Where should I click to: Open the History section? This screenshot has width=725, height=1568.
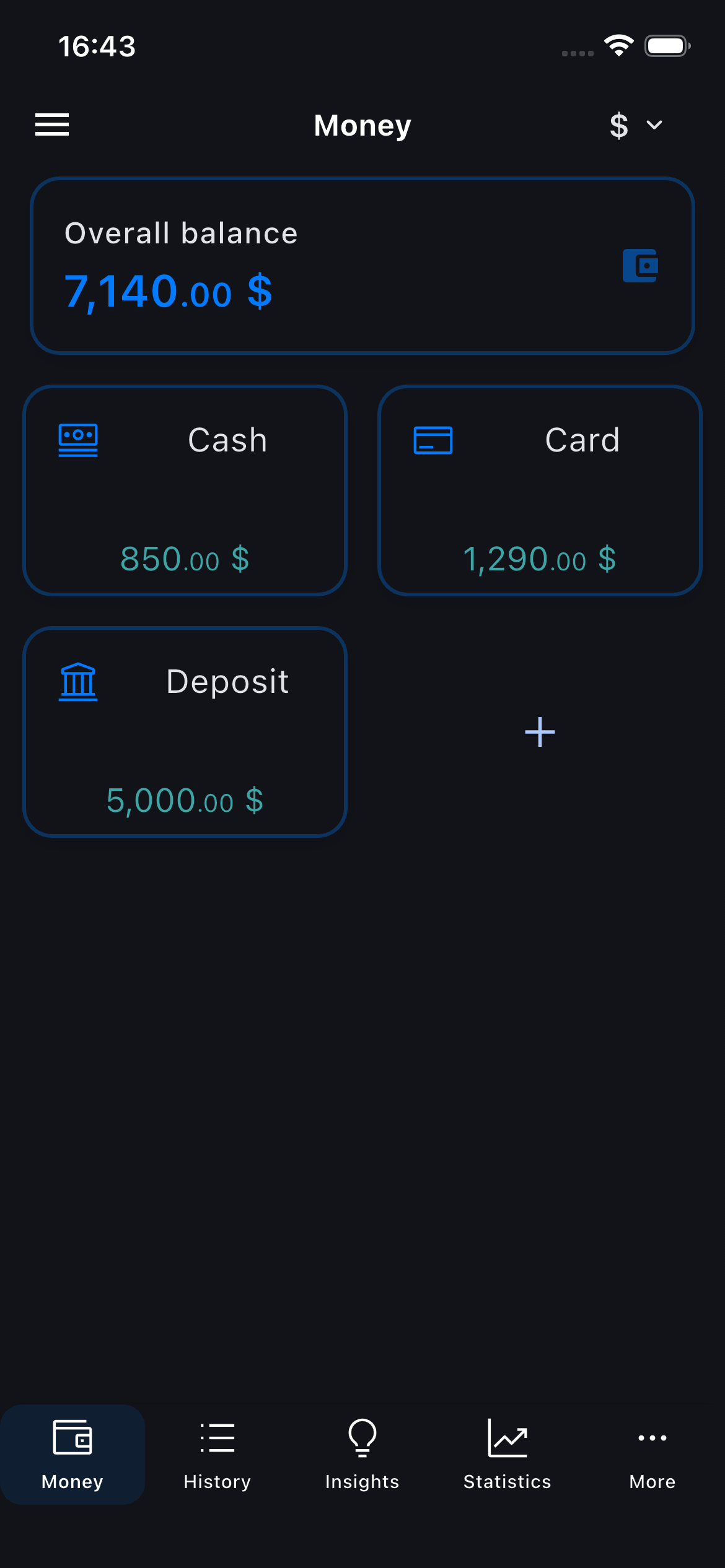point(217,1455)
